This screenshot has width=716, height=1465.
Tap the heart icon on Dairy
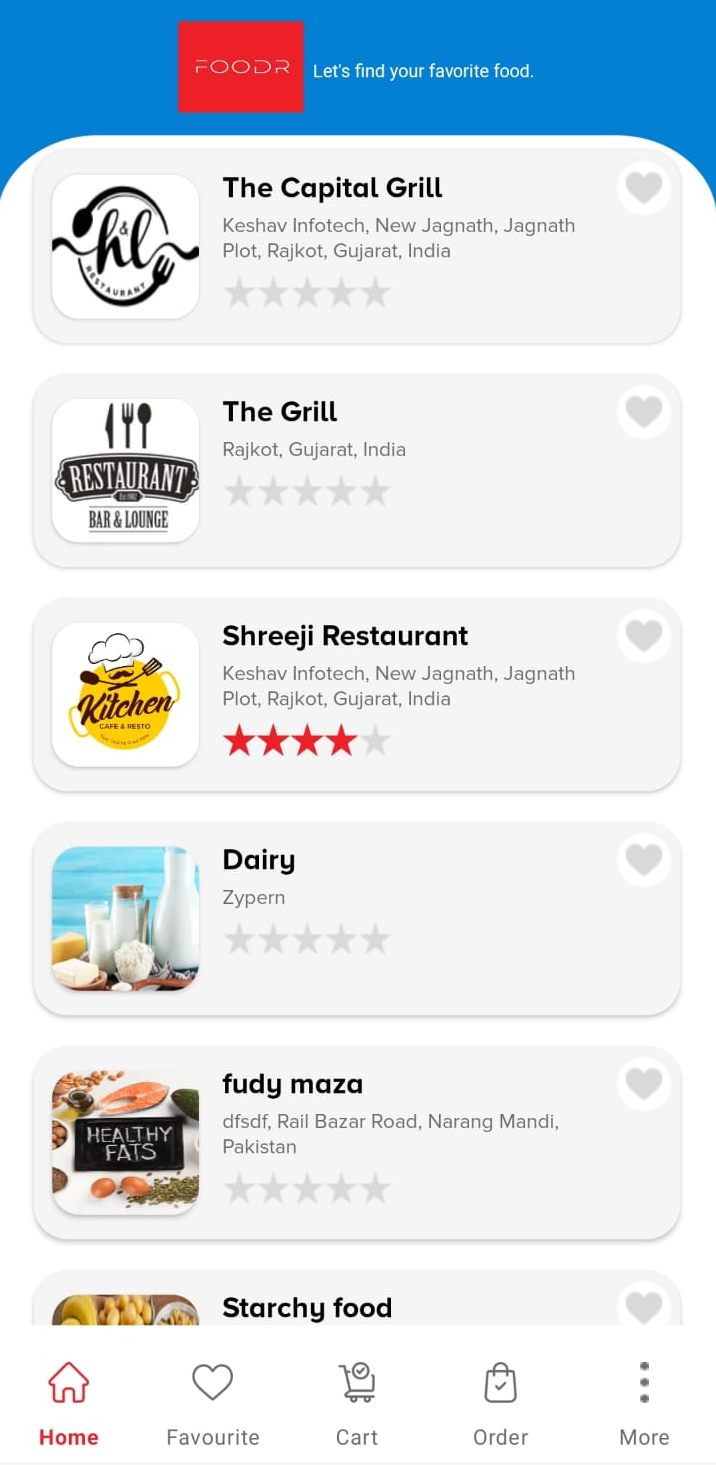[x=643, y=860]
